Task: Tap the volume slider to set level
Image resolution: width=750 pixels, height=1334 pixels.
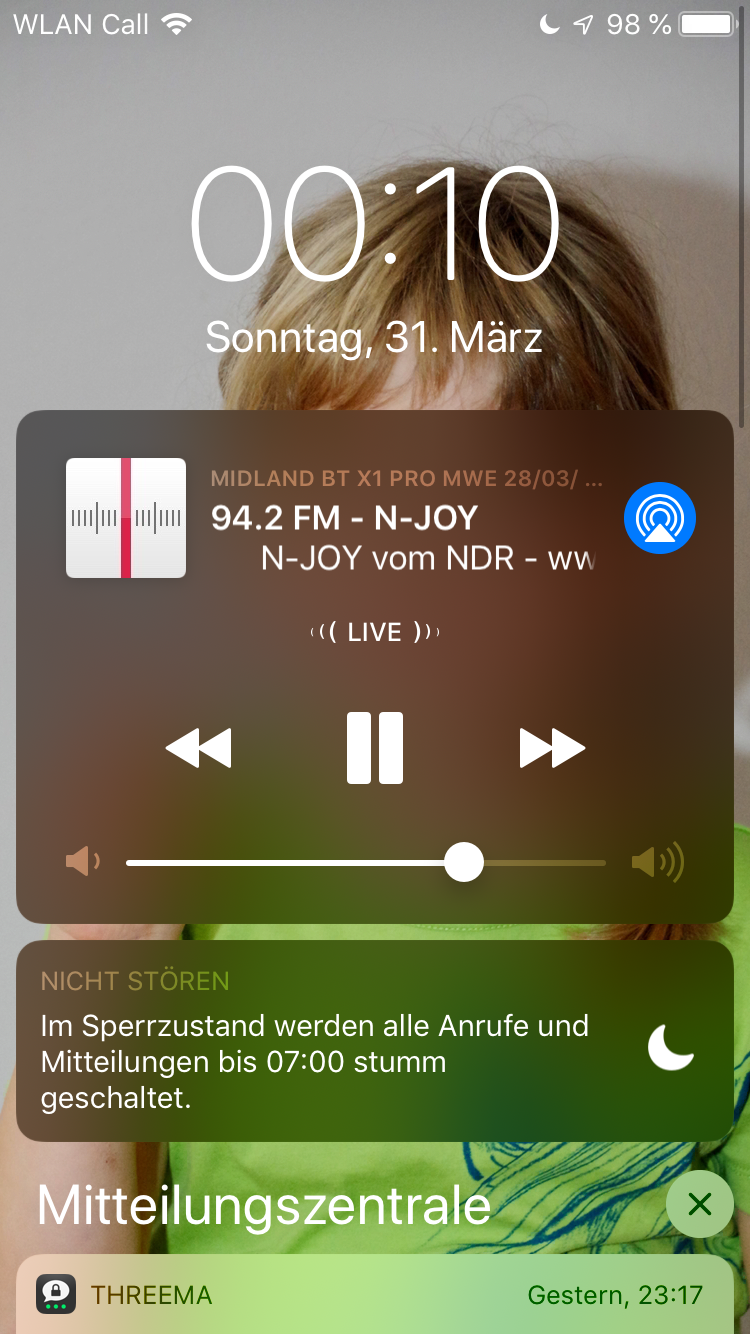Action: 366,862
